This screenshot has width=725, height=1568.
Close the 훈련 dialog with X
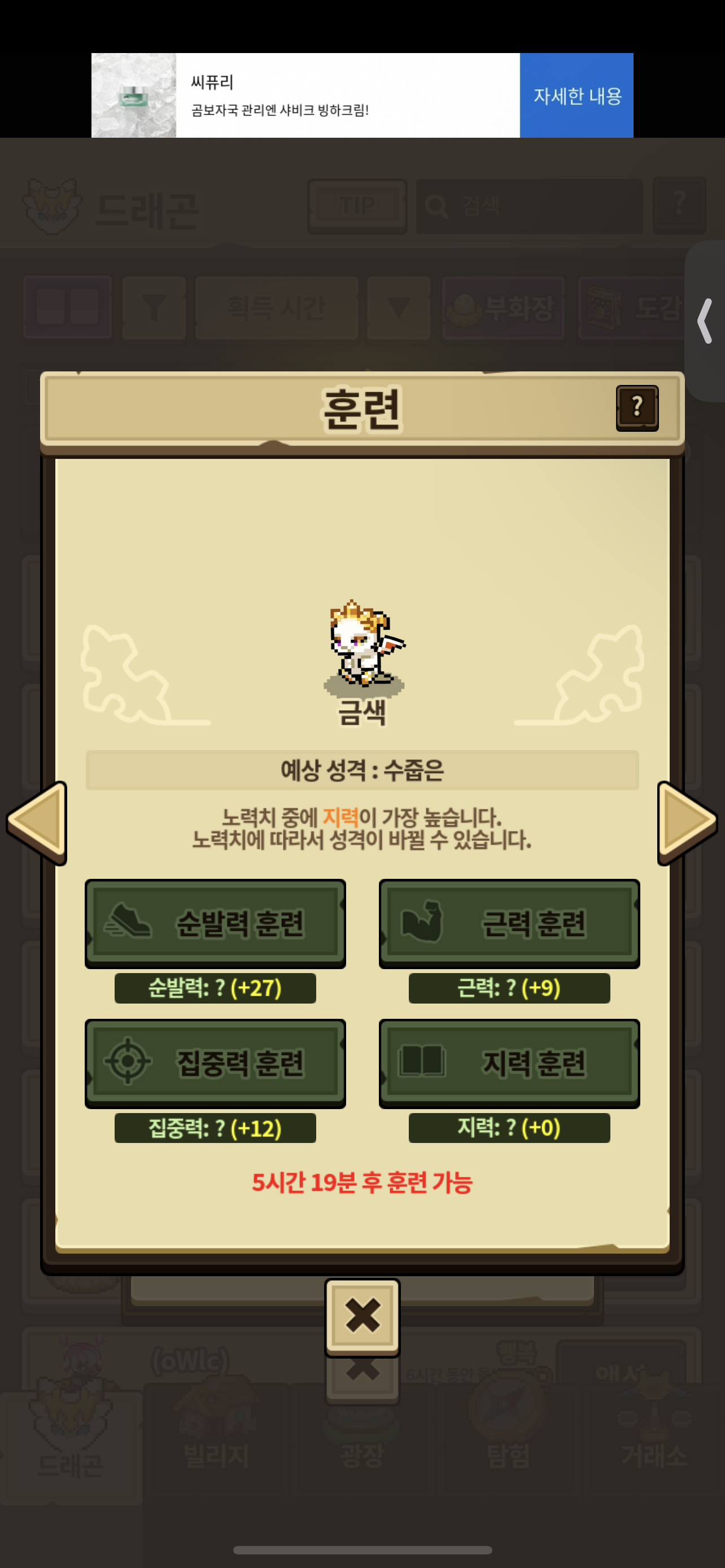coord(362,1316)
